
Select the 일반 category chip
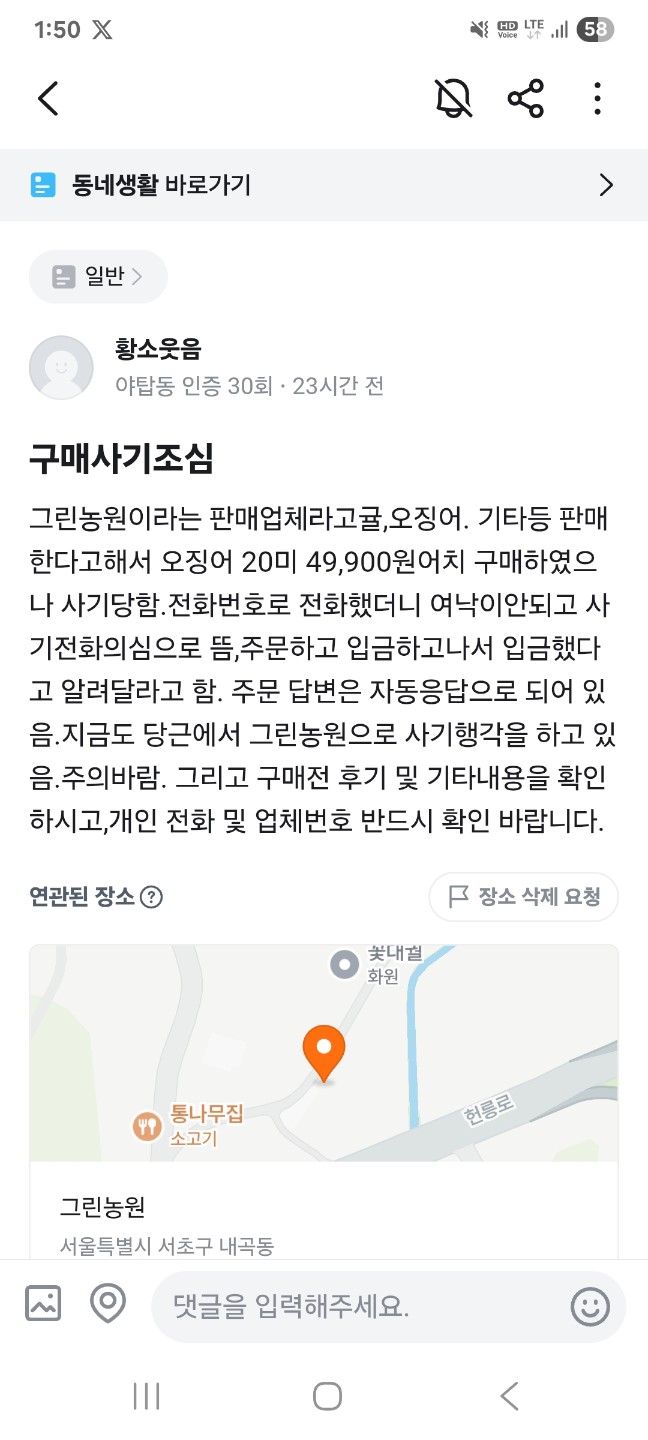pyautogui.click(x=98, y=276)
